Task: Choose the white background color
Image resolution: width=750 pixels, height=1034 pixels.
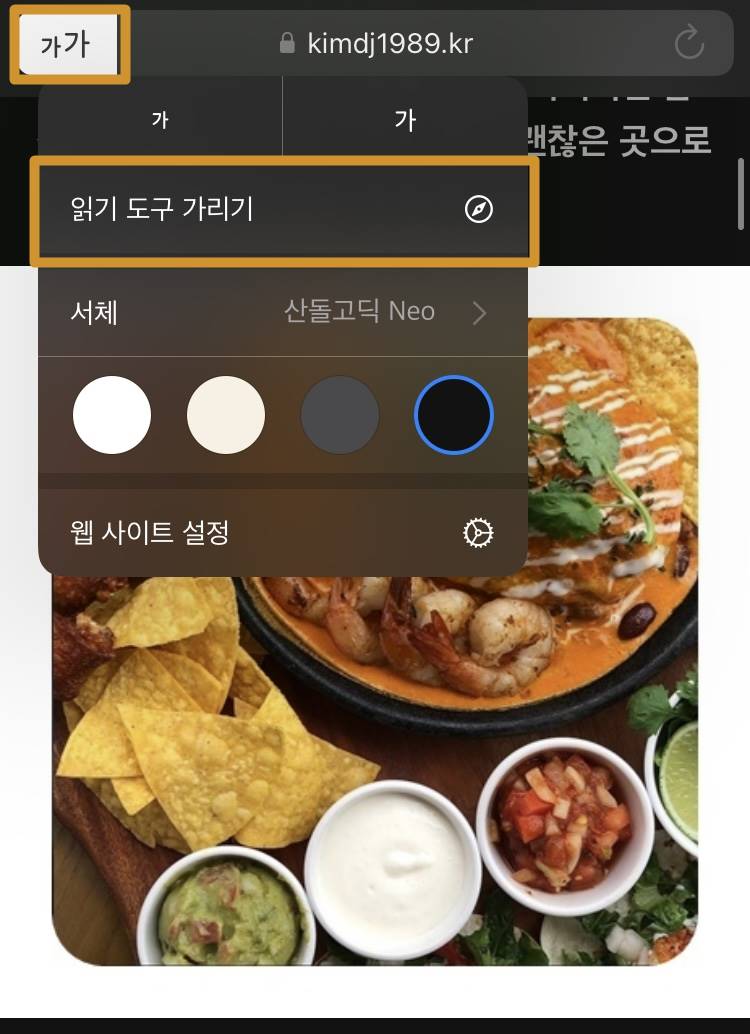Action: pos(112,415)
